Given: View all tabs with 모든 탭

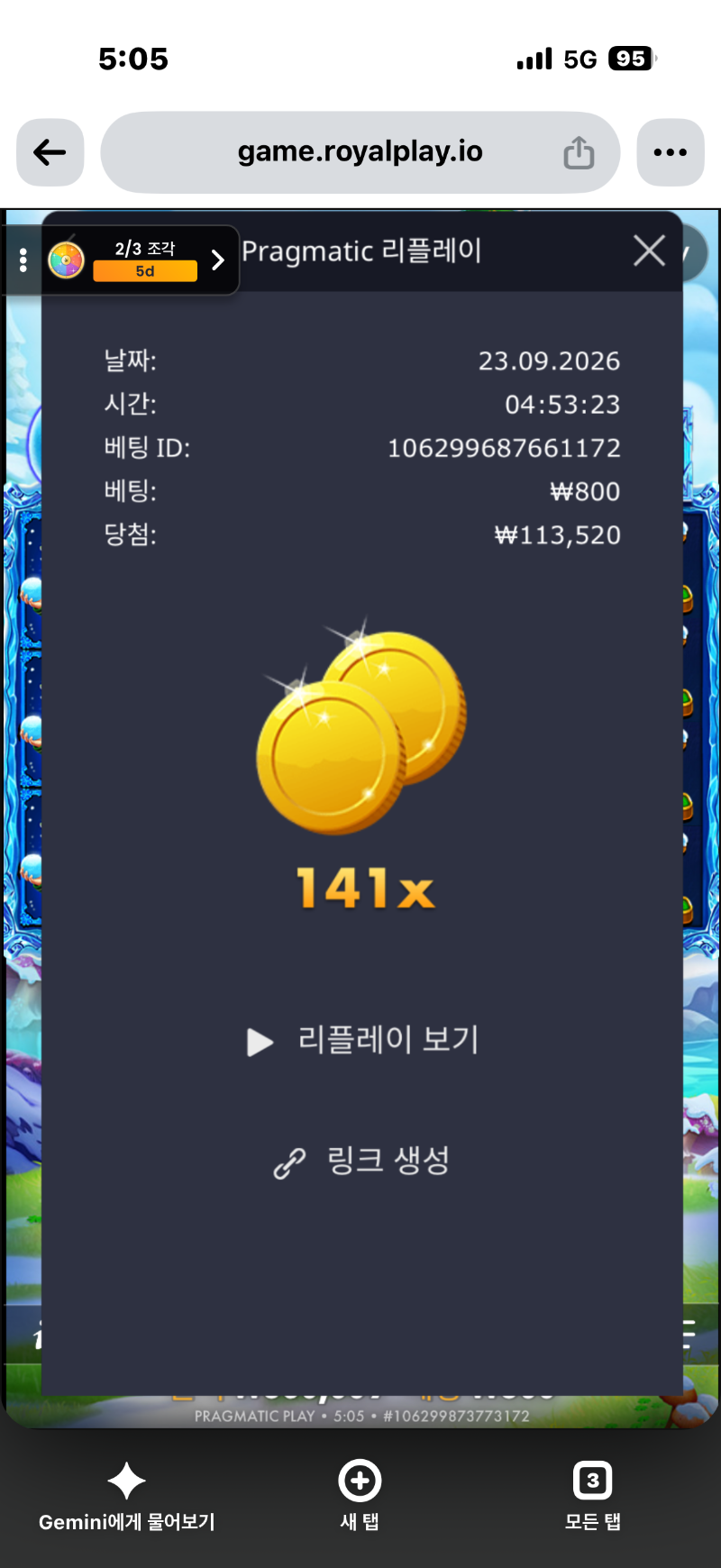Looking at the screenshot, I should point(592,1496).
